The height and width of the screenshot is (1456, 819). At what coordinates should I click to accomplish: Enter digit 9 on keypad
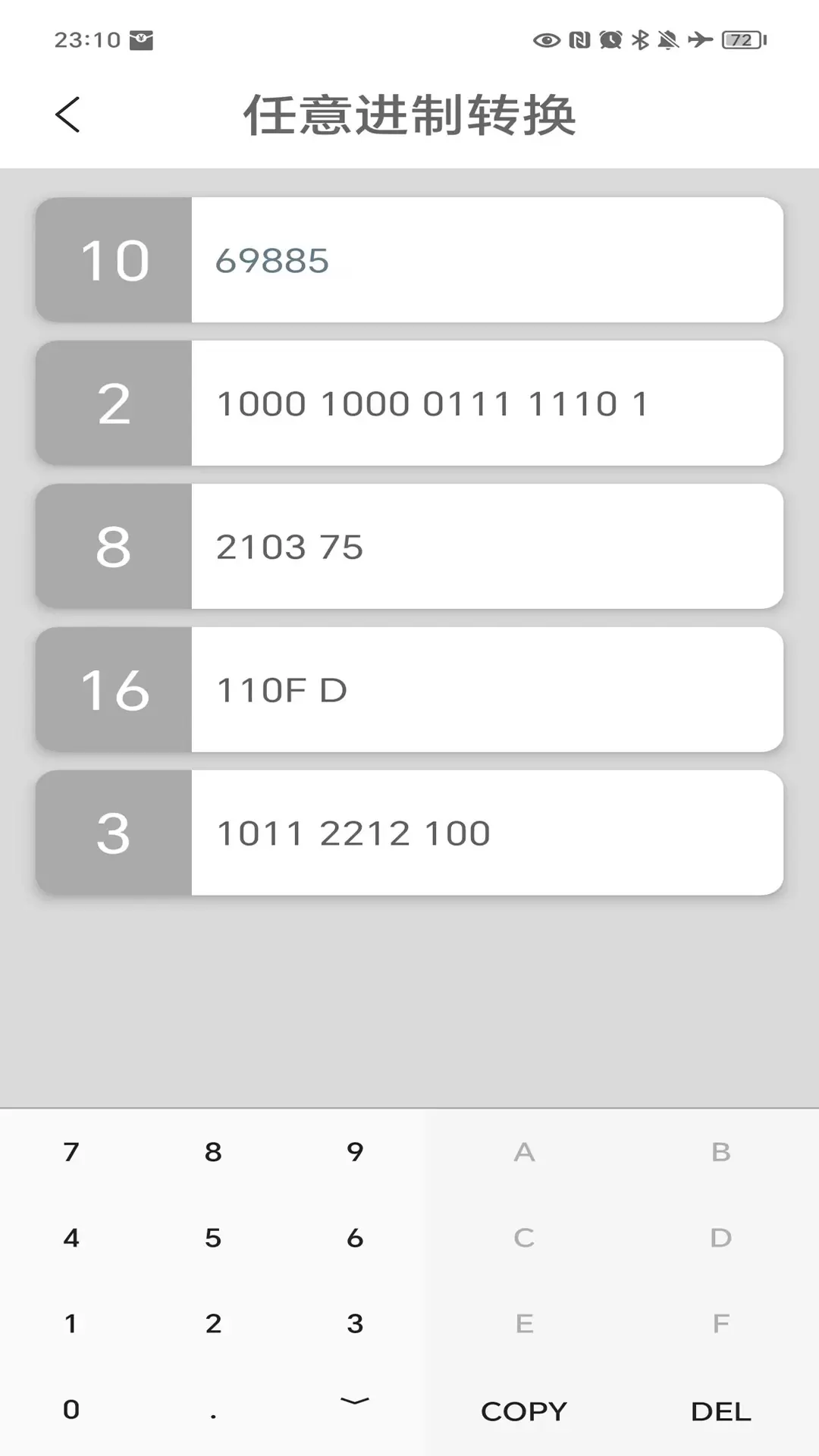(x=355, y=1152)
